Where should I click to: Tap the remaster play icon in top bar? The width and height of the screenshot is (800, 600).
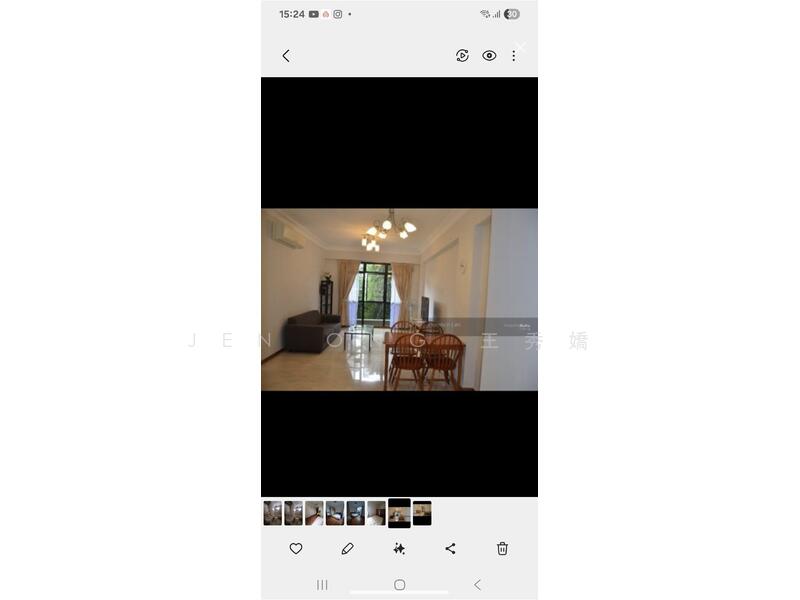click(x=462, y=56)
